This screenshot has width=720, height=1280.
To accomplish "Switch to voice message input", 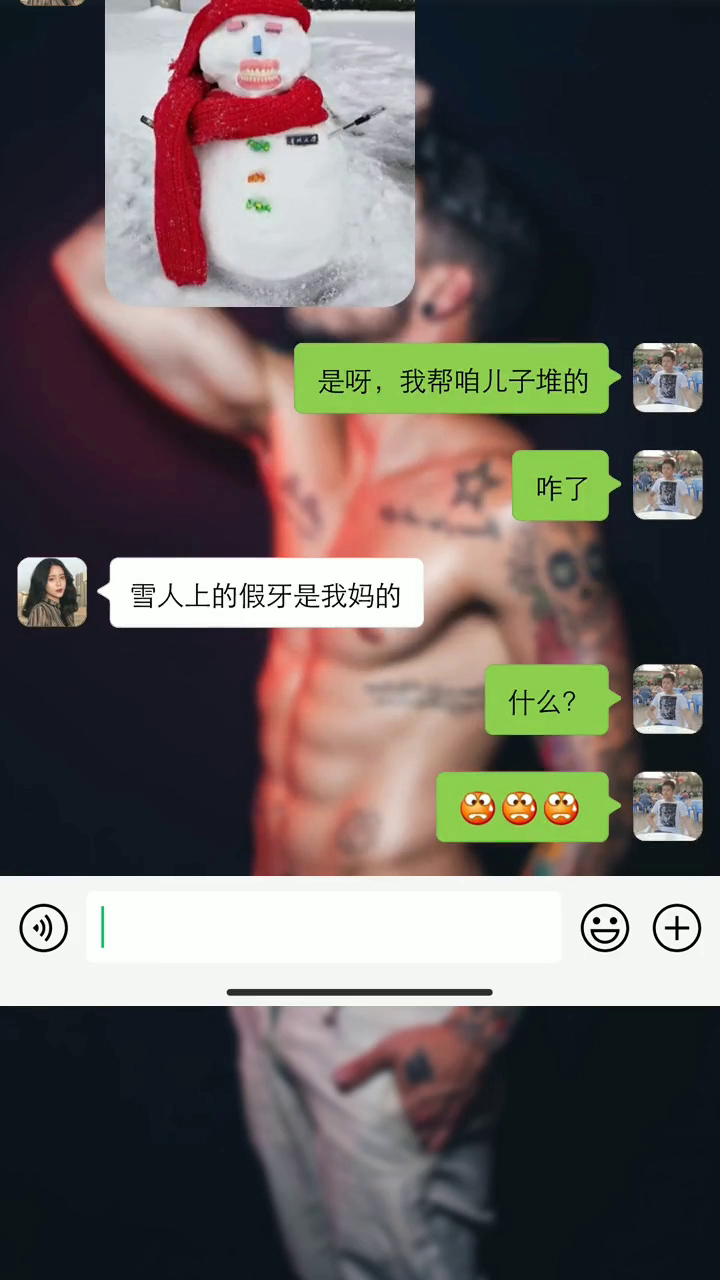I will (44, 928).
